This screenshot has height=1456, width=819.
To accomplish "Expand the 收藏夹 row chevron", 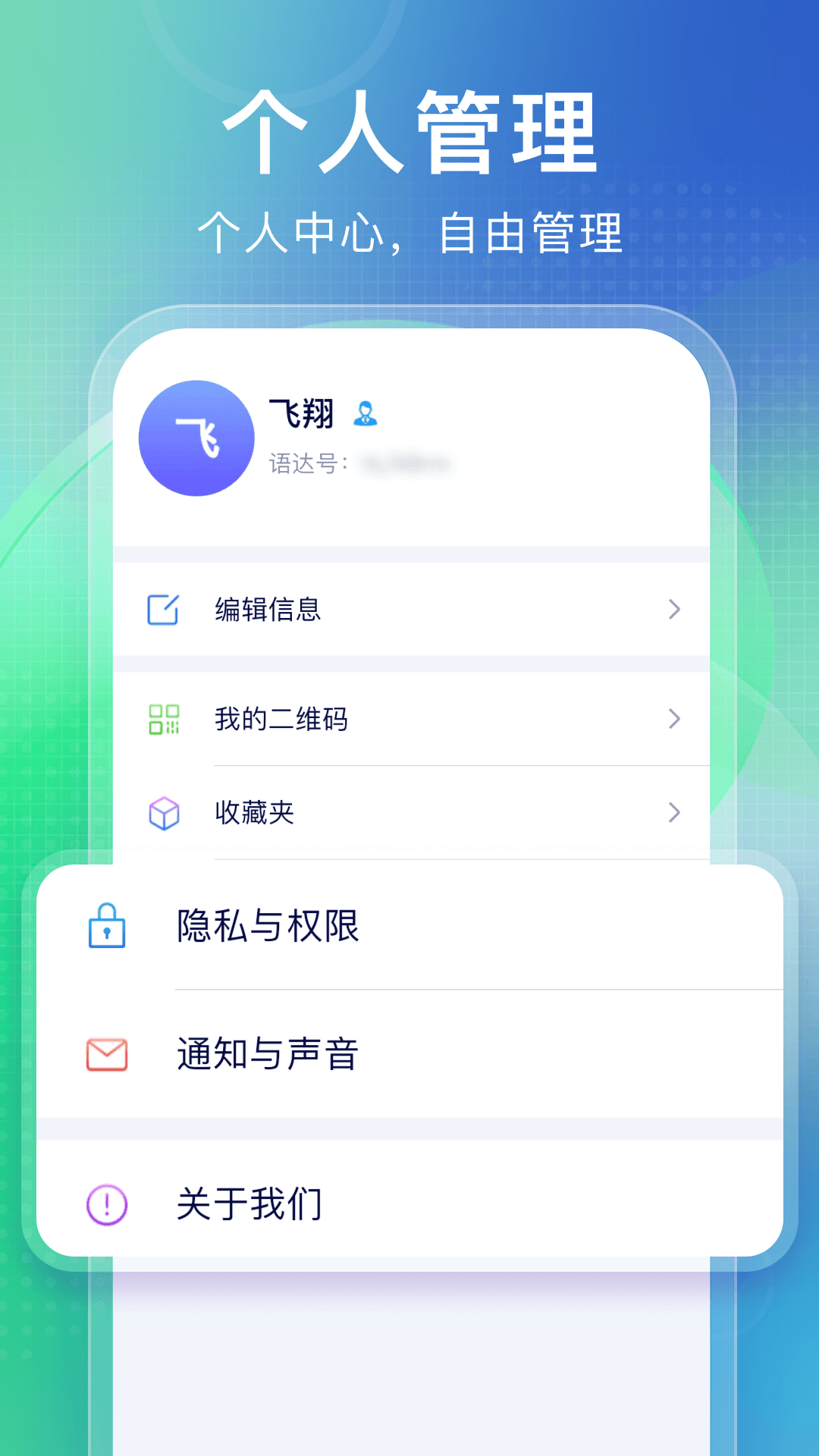I will (673, 812).
